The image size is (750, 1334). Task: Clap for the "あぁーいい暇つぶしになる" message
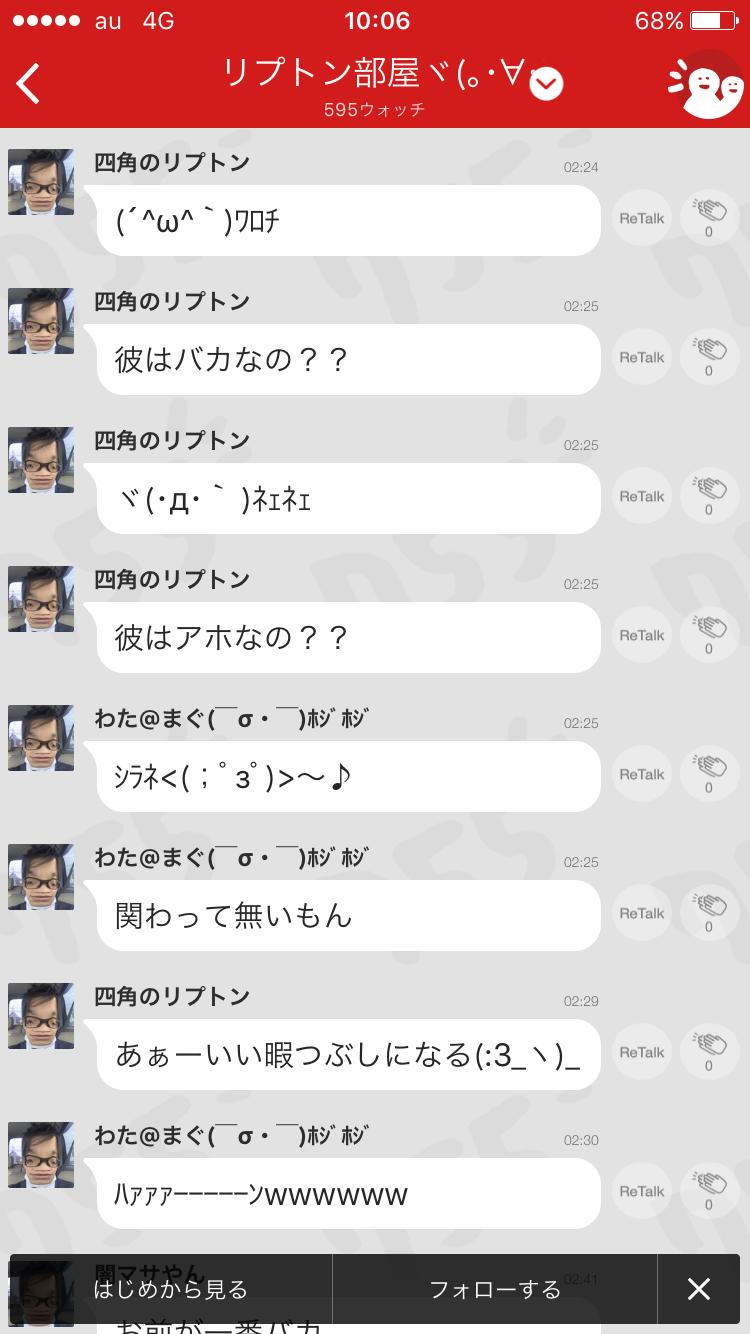[708, 1051]
